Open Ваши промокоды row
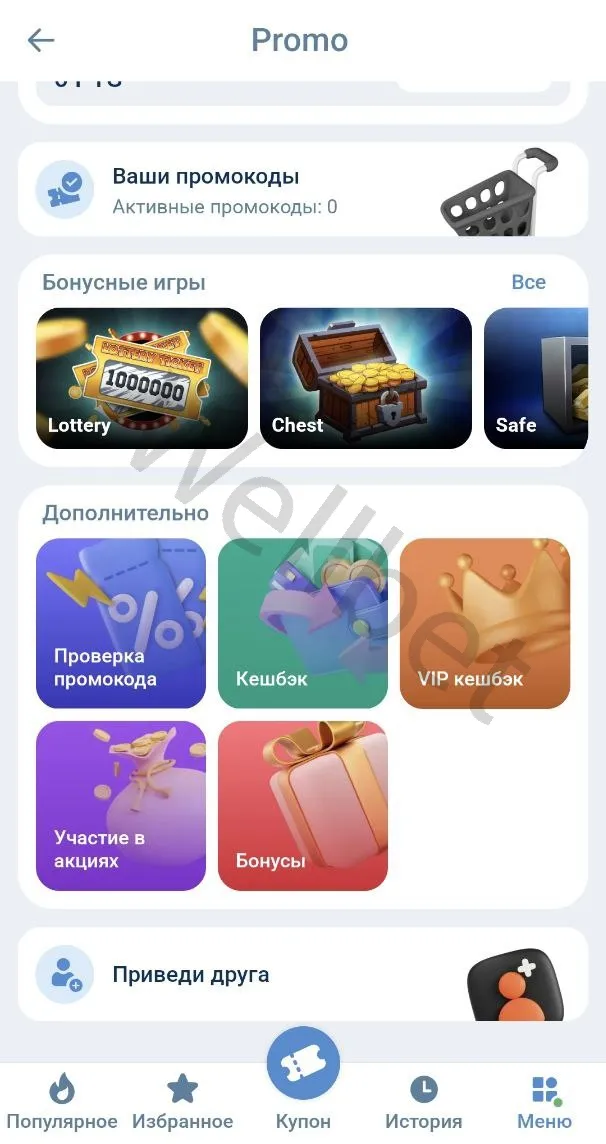 [302, 190]
